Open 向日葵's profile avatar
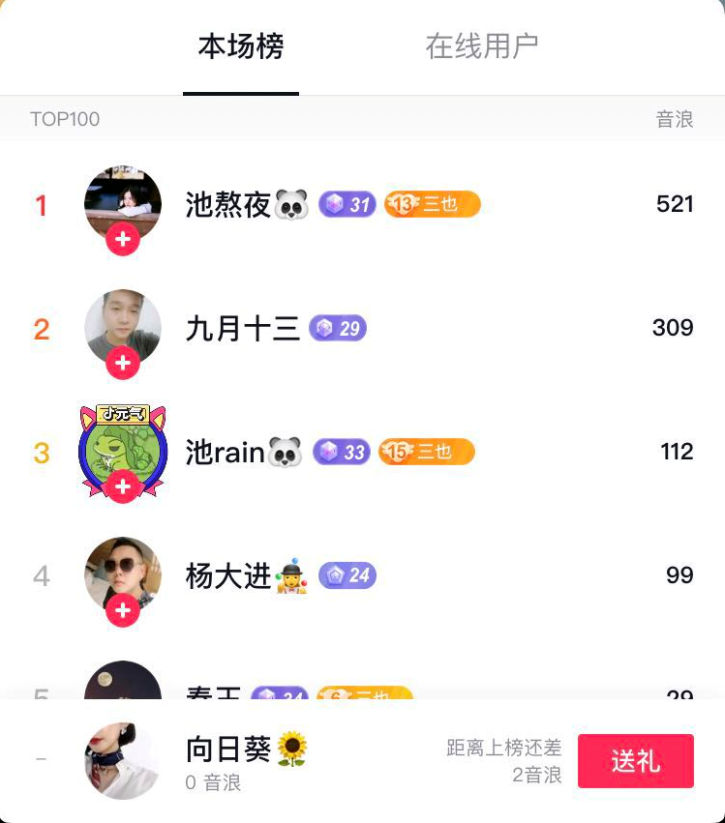725x823 pixels. tap(122, 761)
